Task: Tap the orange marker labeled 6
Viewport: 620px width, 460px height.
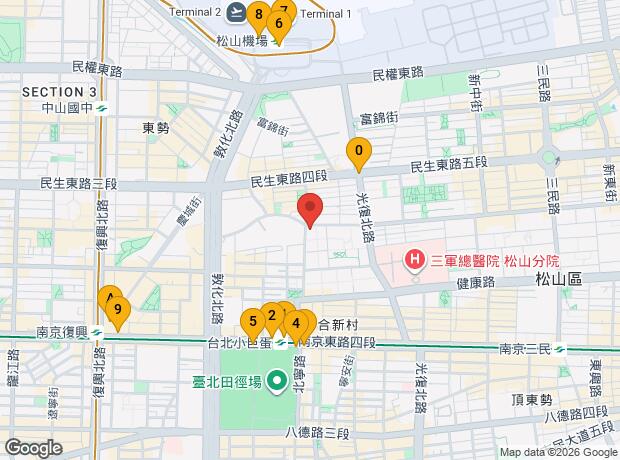Action: point(279,24)
